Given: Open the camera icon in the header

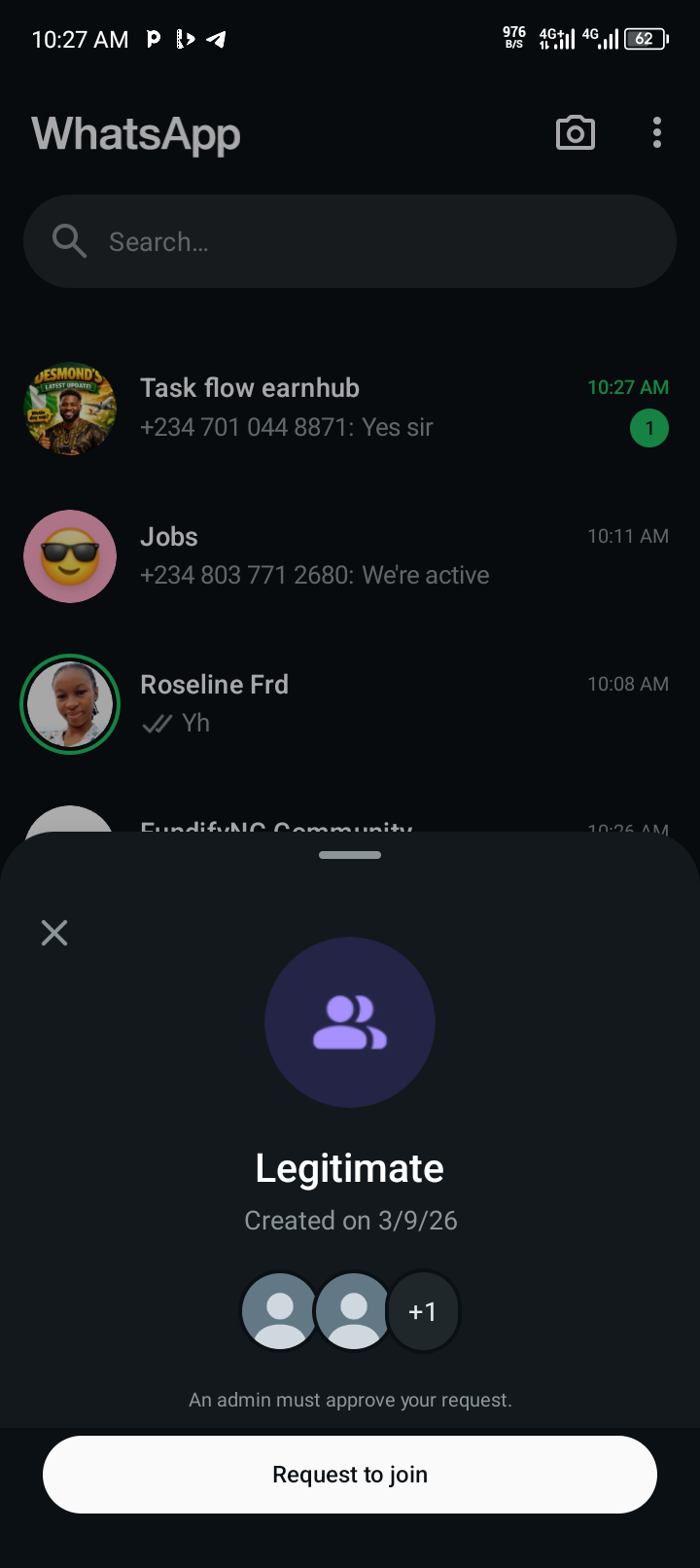Looking at the screenshot, I should click(x=575, y=133).
